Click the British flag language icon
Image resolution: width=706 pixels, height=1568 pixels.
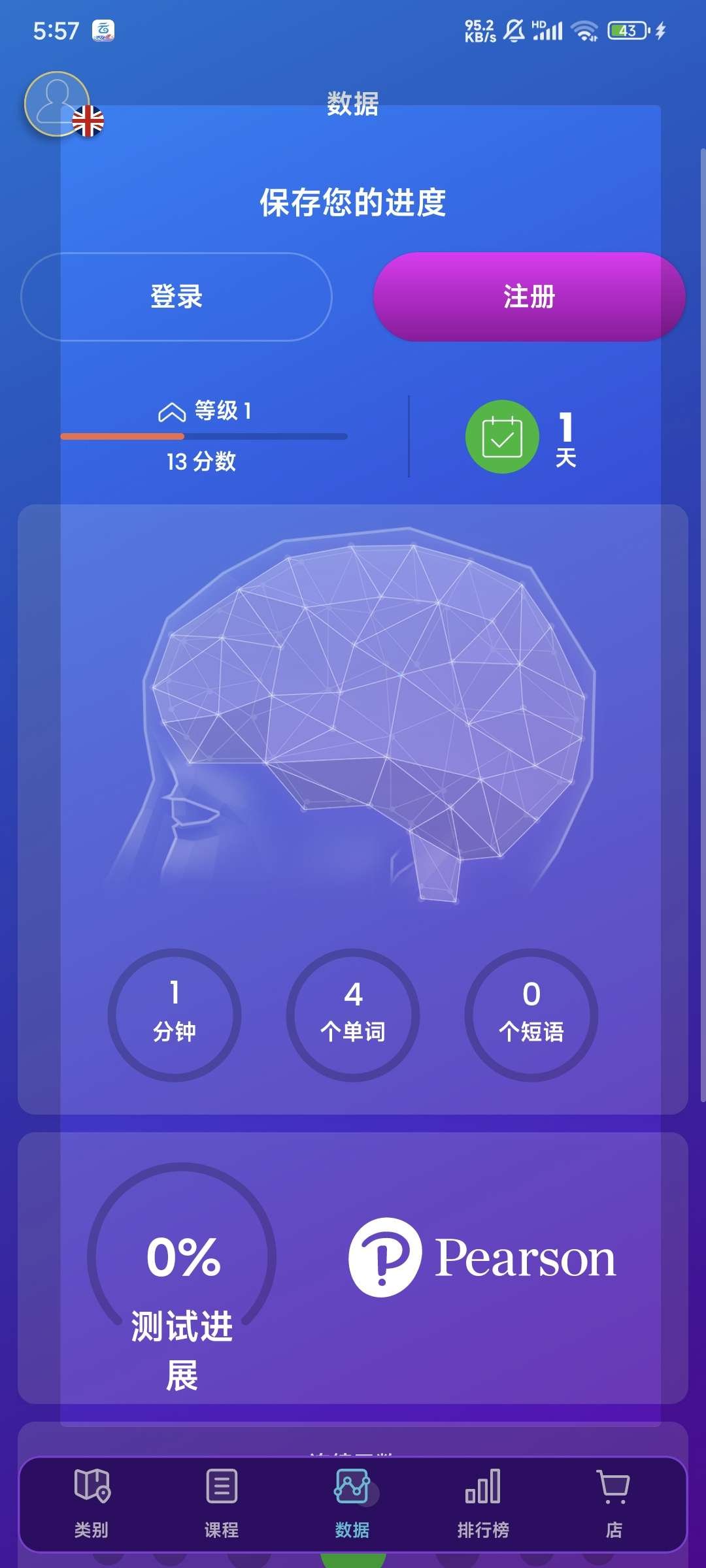(87, 121)
